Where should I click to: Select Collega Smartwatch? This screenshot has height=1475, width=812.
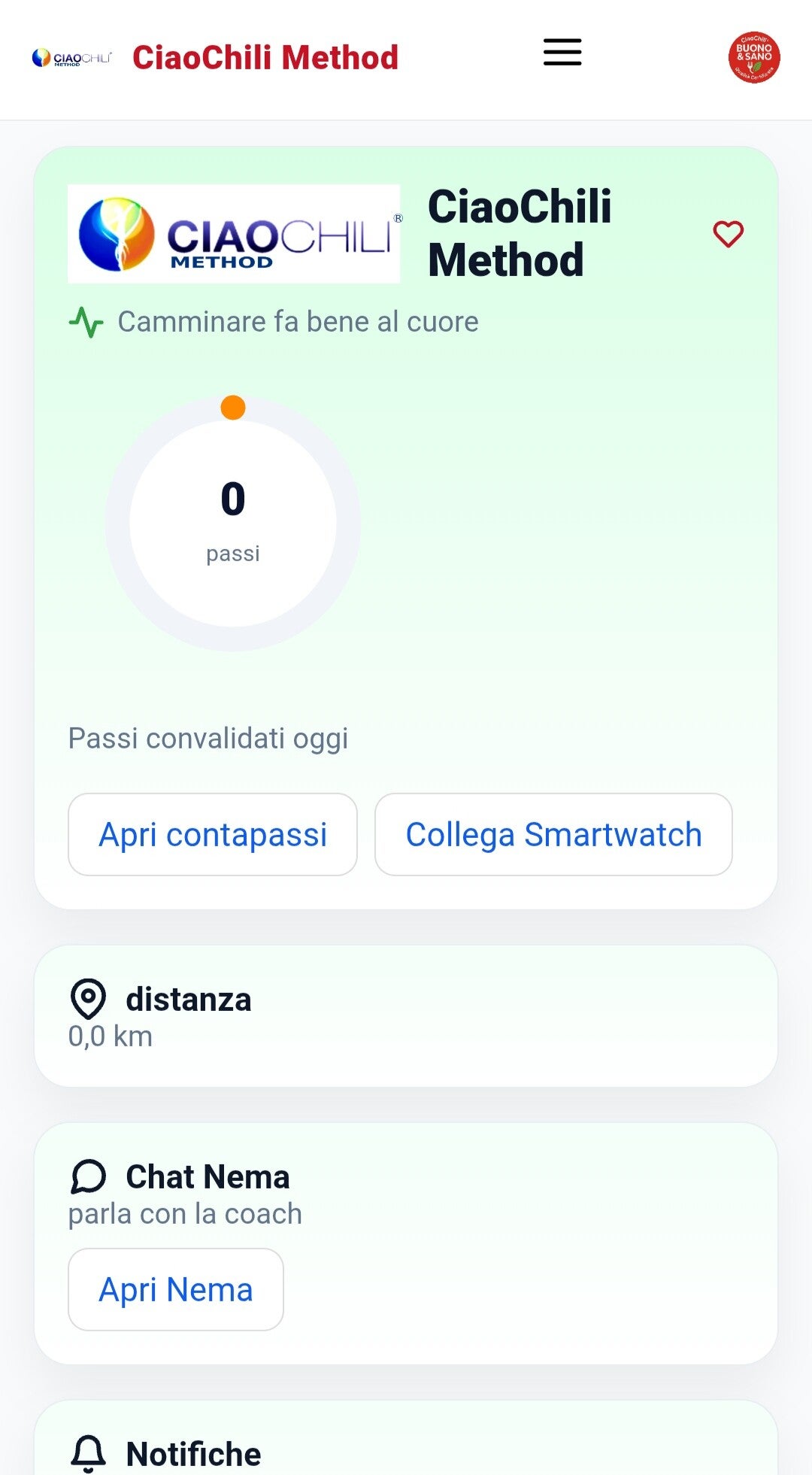coord(553,834)
